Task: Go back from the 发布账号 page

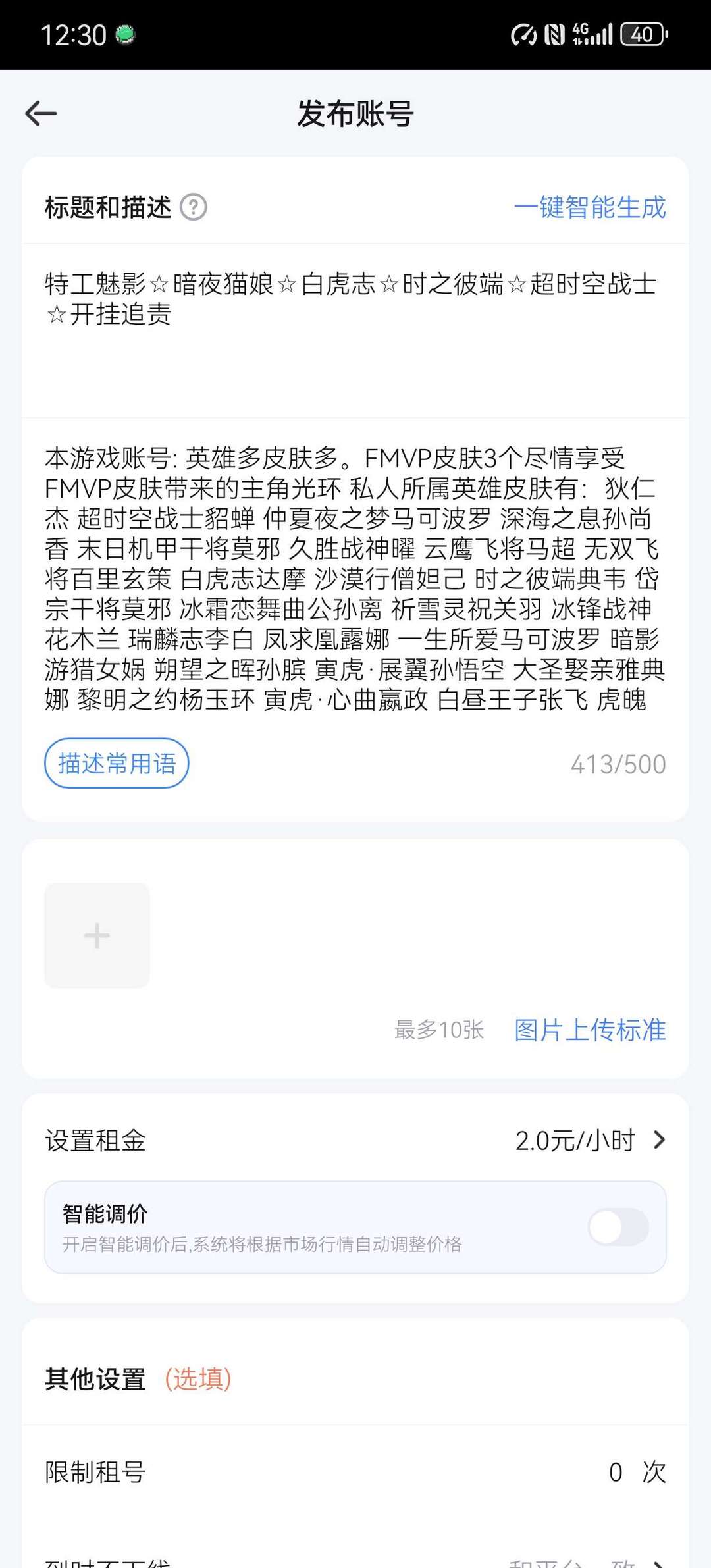Action: tap(41, 113)
